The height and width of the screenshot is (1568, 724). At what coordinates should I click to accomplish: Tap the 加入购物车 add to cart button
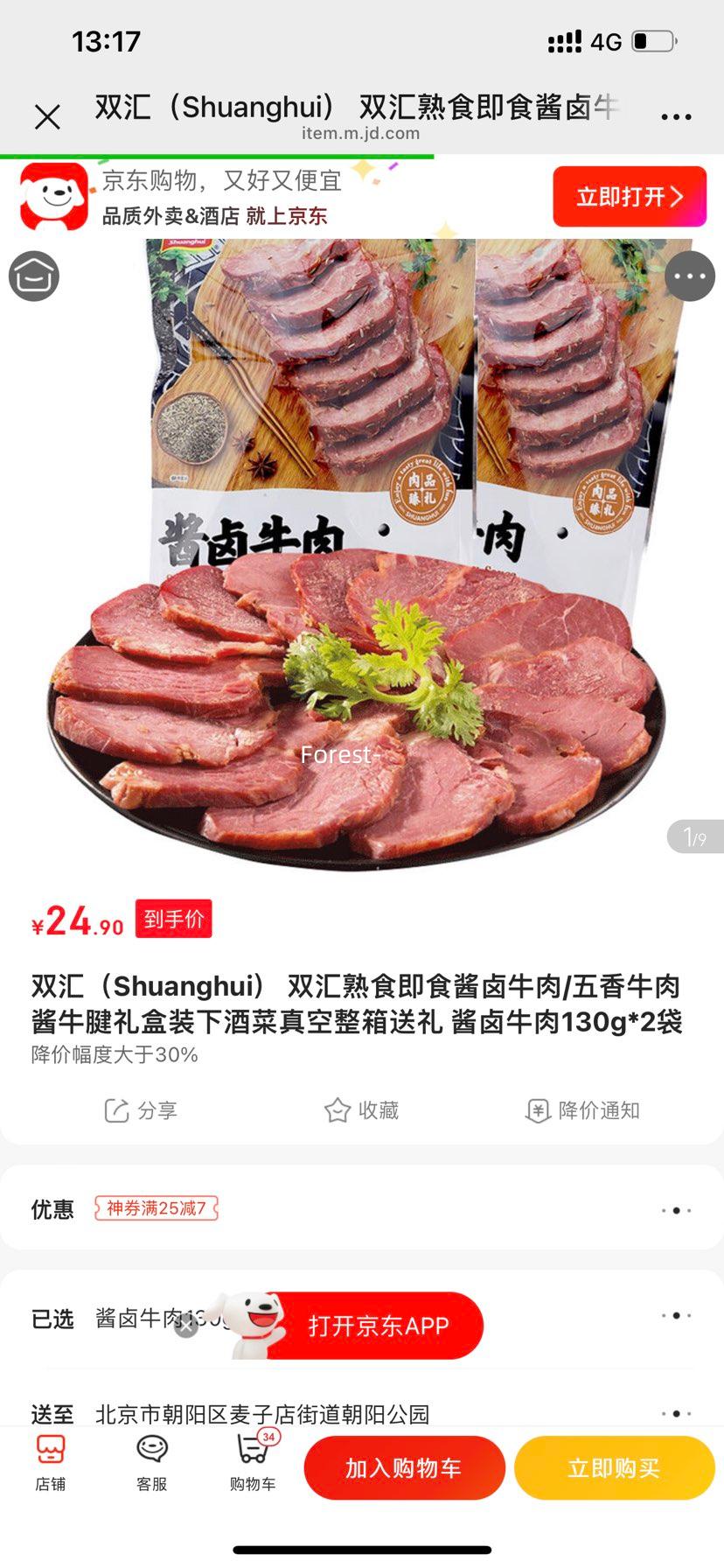click(x=404, y=1467)
